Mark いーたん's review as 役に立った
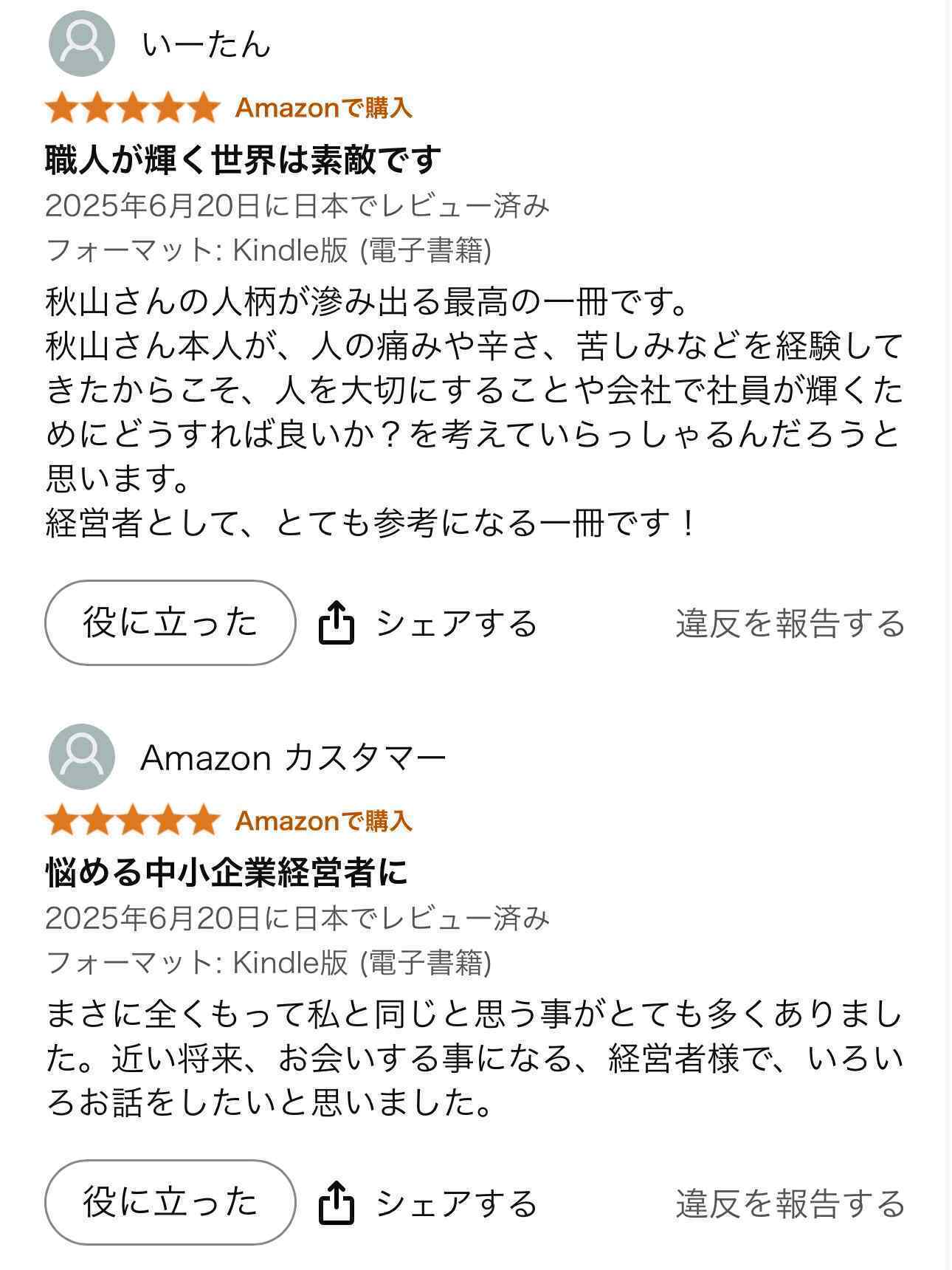The image size is (952, 1270). [x=170, y=622]
